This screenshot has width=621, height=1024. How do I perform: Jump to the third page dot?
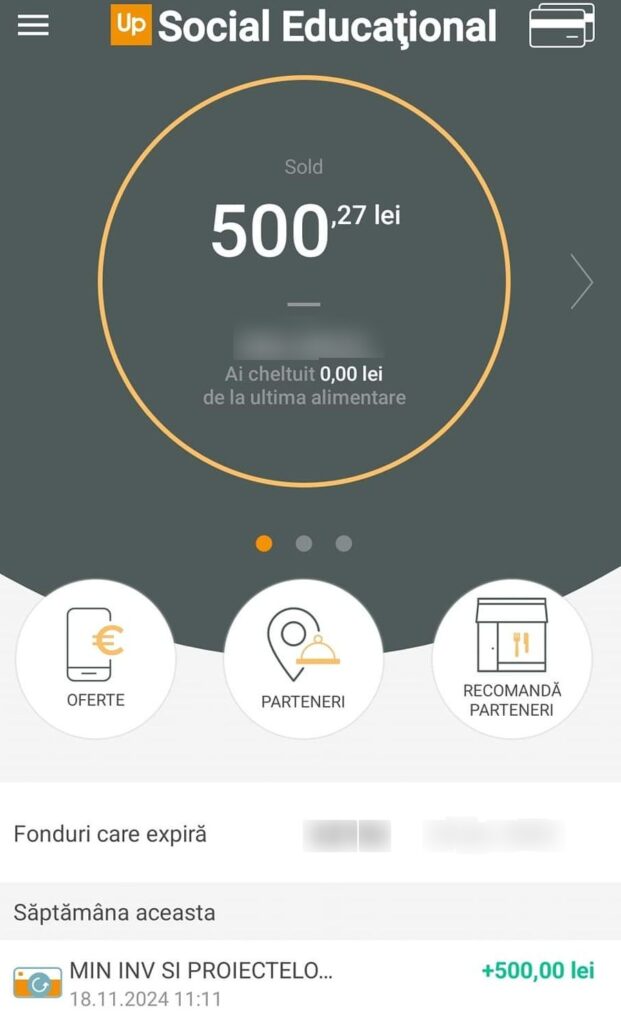coord(344,543)
